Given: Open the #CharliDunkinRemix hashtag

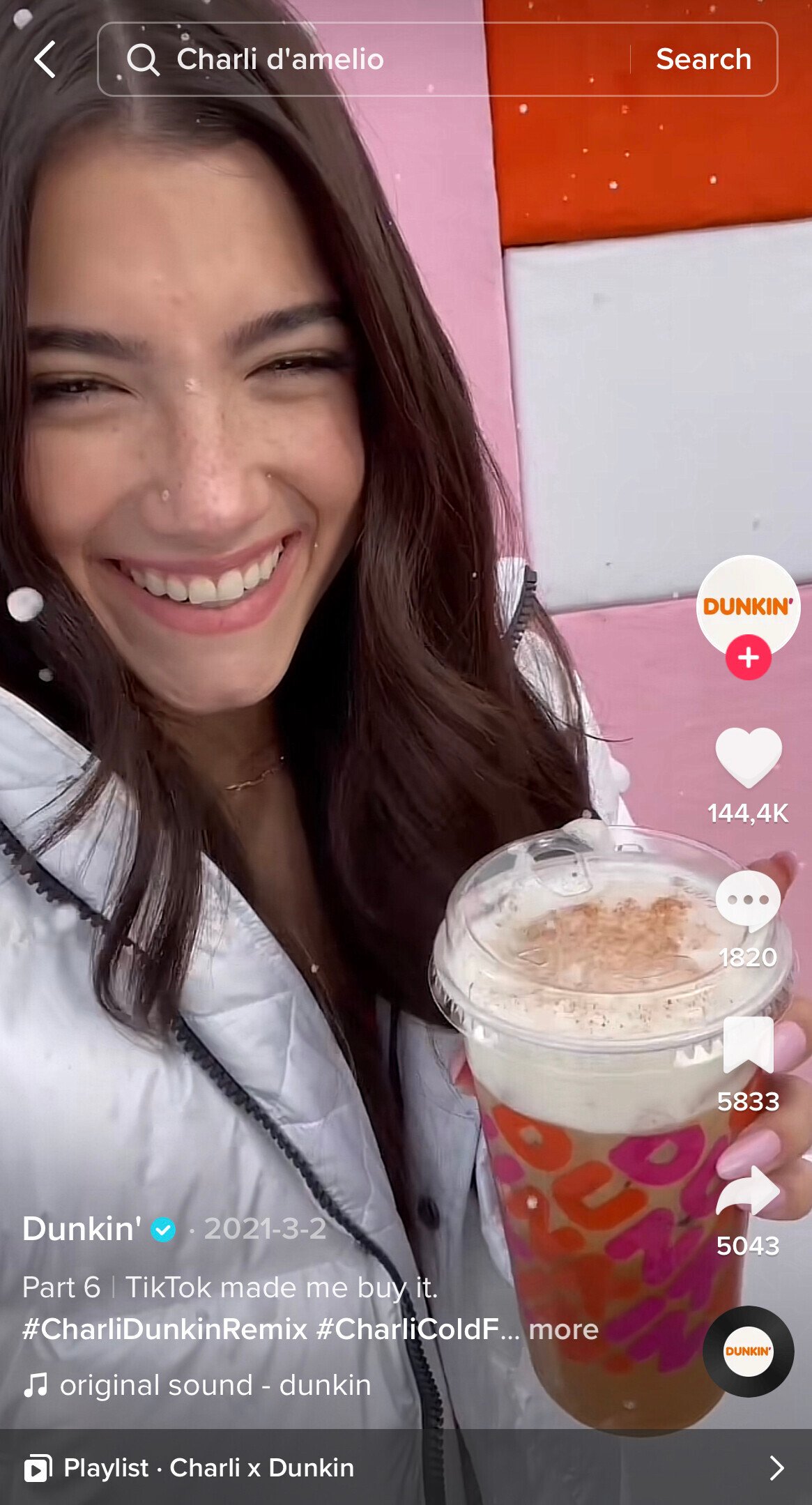Looking at the screenshot, I should click(x=164, y=1329).
